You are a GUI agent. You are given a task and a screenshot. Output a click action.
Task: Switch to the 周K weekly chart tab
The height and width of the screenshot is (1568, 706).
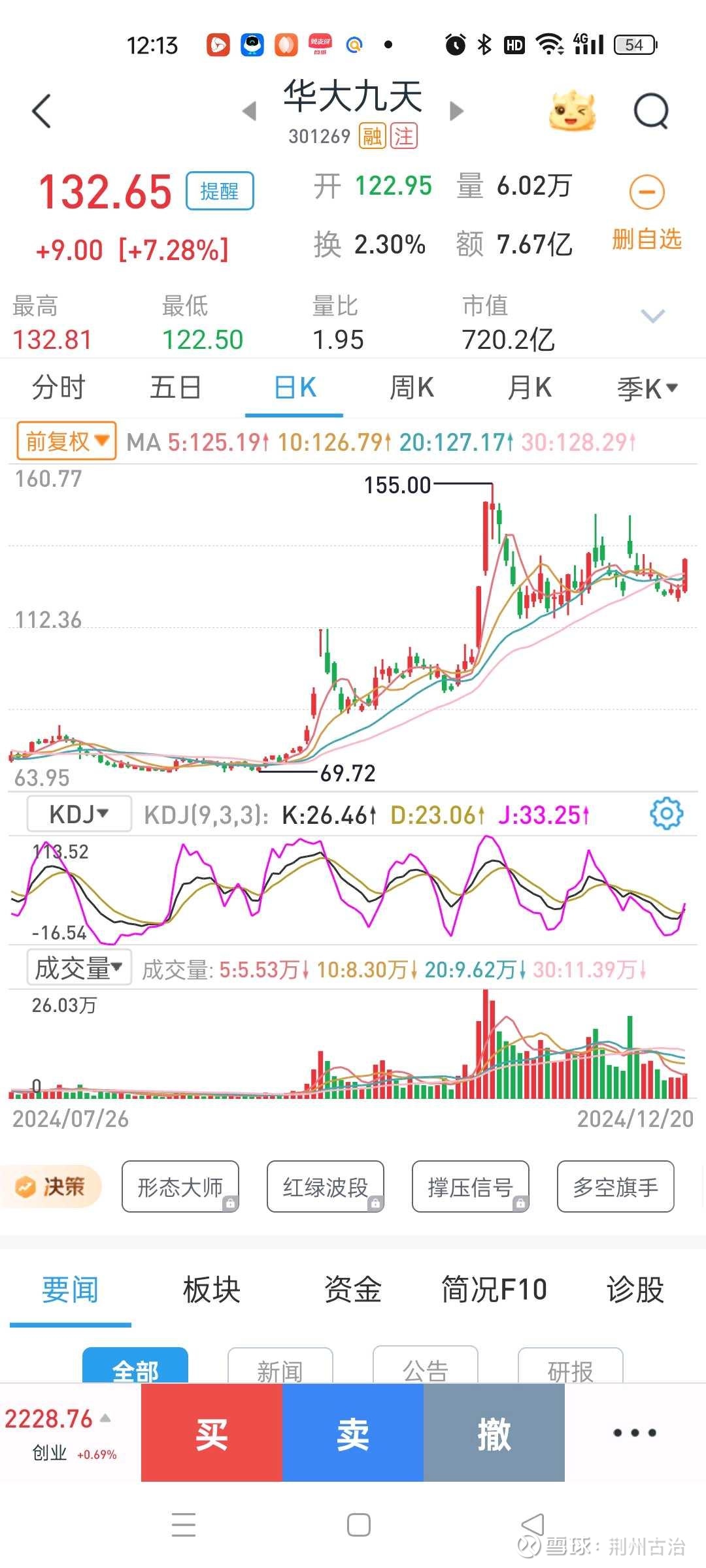tap(411, 387)
